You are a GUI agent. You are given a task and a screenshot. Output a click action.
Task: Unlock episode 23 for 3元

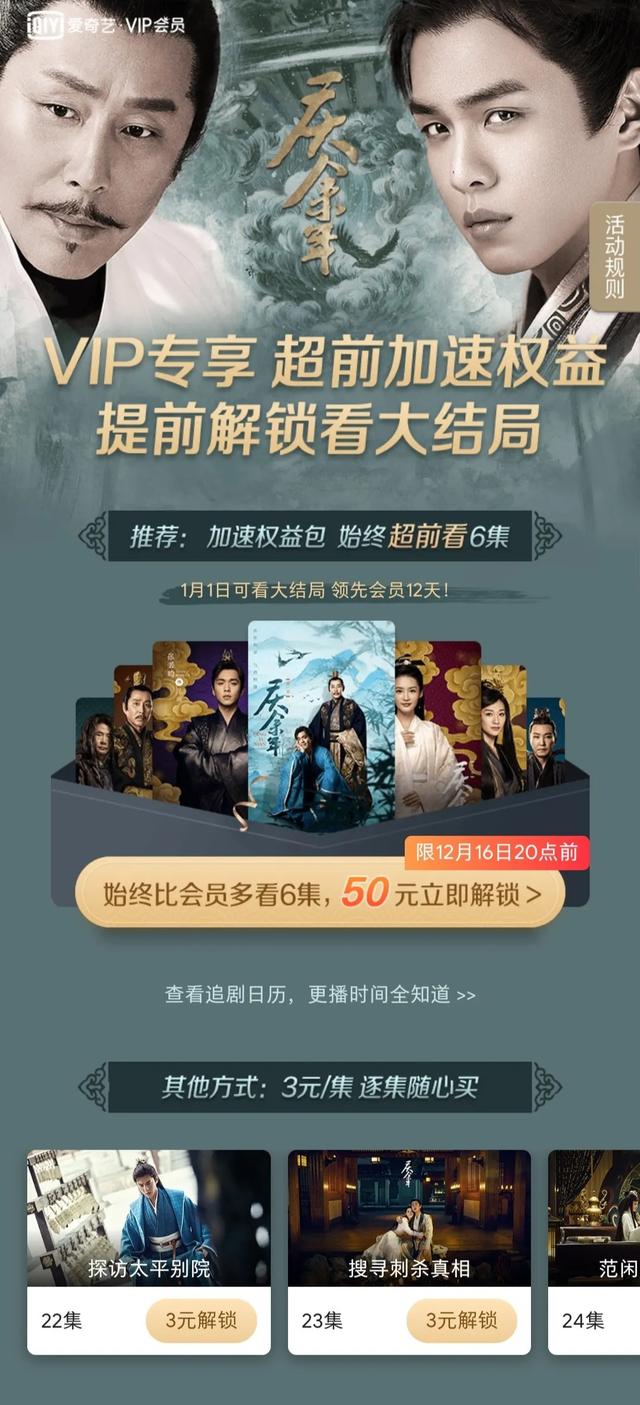point(461,1320)
